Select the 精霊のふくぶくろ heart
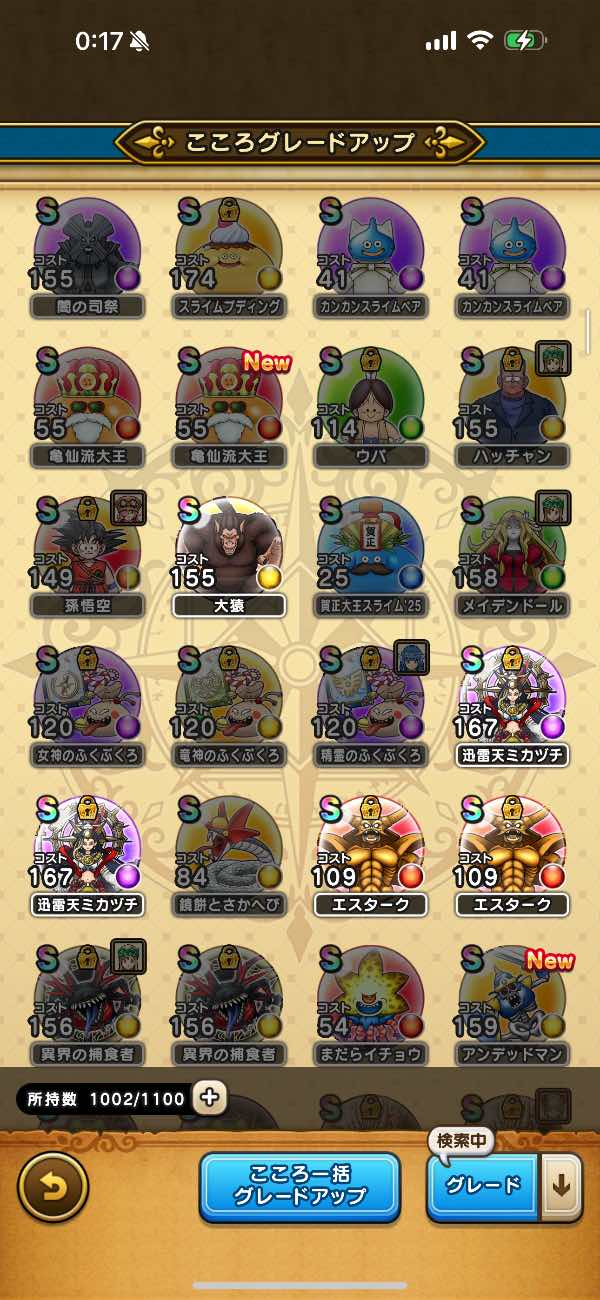Image resolution: width=600 pixels, height=1300 pixels. [x=370, y=702]
